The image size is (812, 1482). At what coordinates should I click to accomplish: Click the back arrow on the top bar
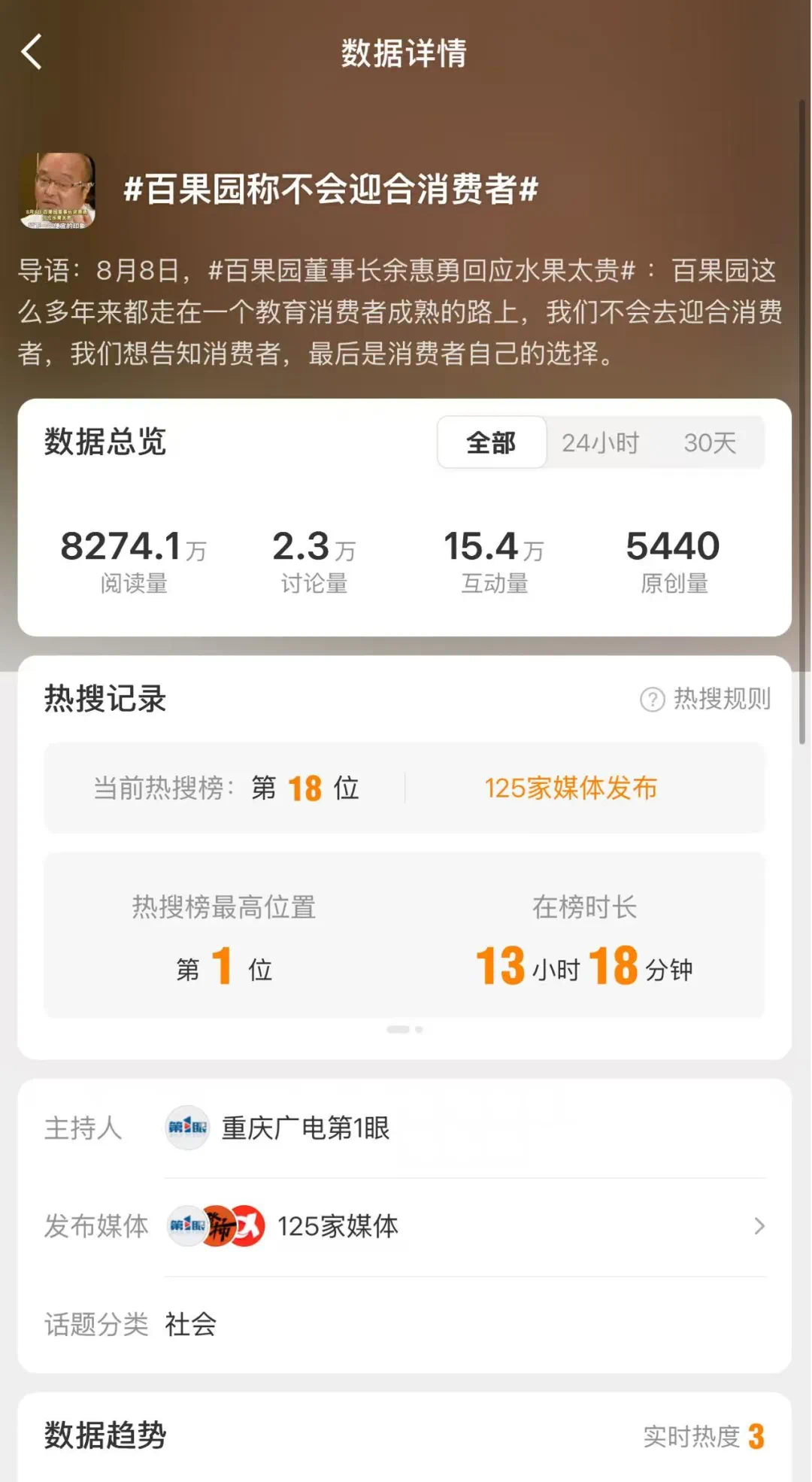point(32,51)
